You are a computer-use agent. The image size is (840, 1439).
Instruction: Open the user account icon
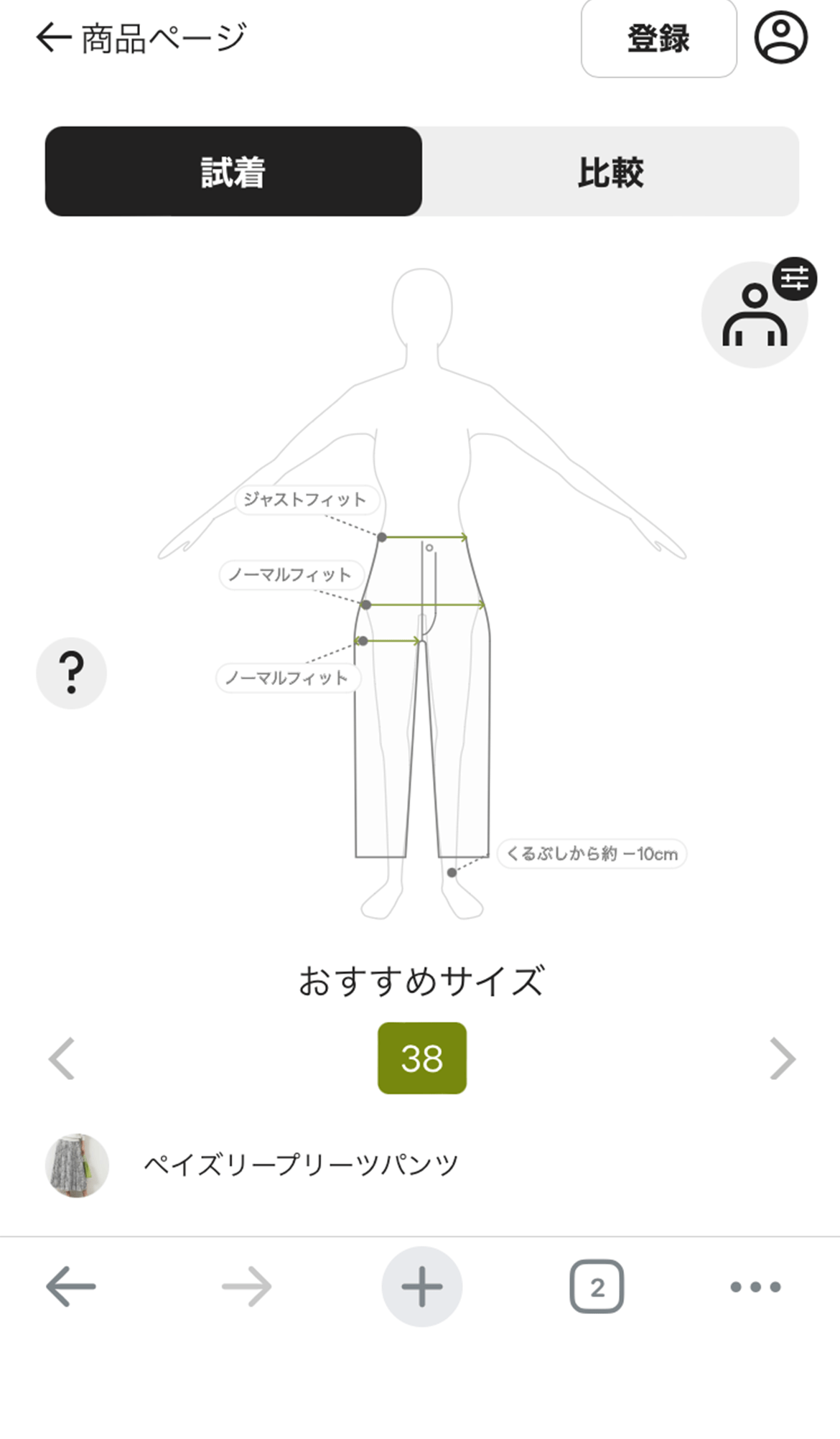pyautogui.click(x=780, y=38)
